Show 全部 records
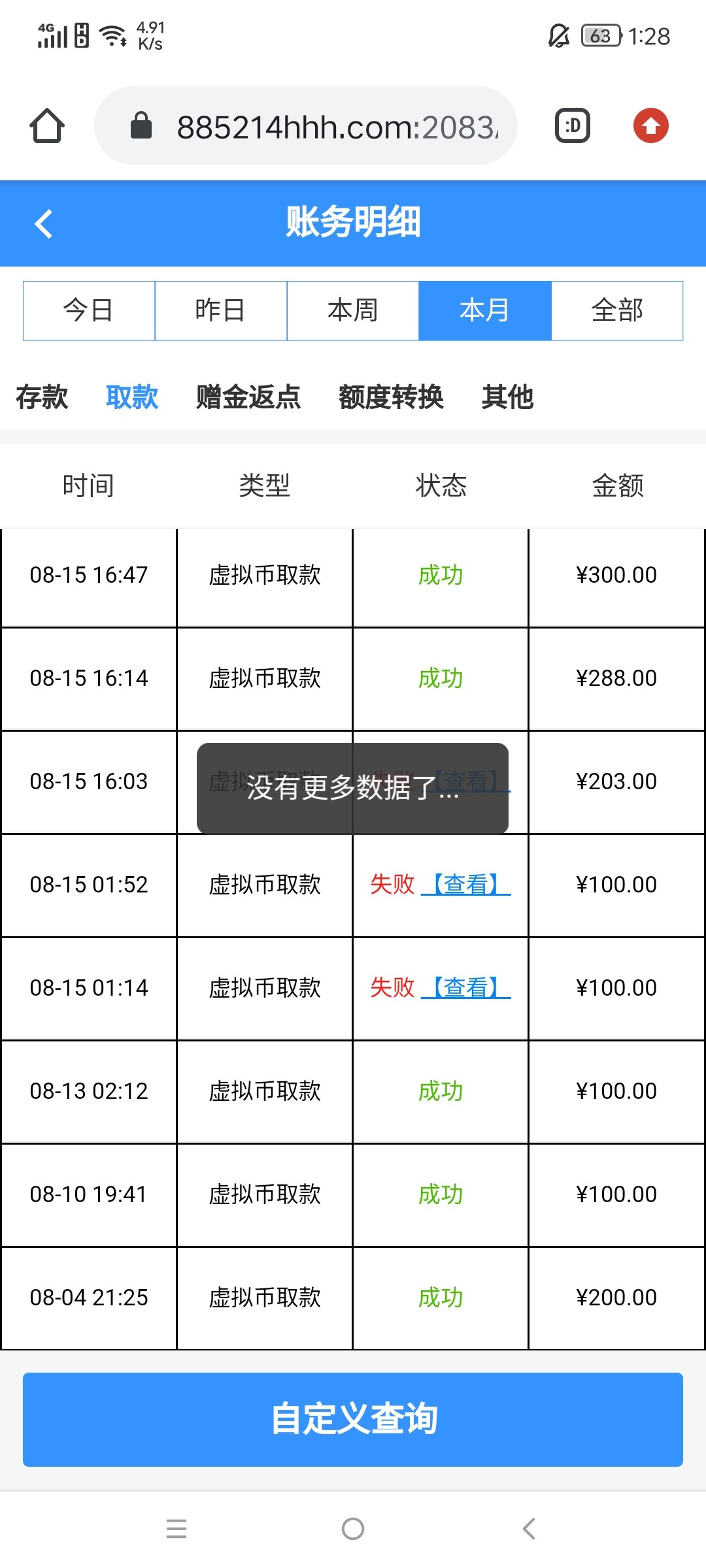Image resolution: width=706 pixels, height=1568 pixels. (617, 310)
